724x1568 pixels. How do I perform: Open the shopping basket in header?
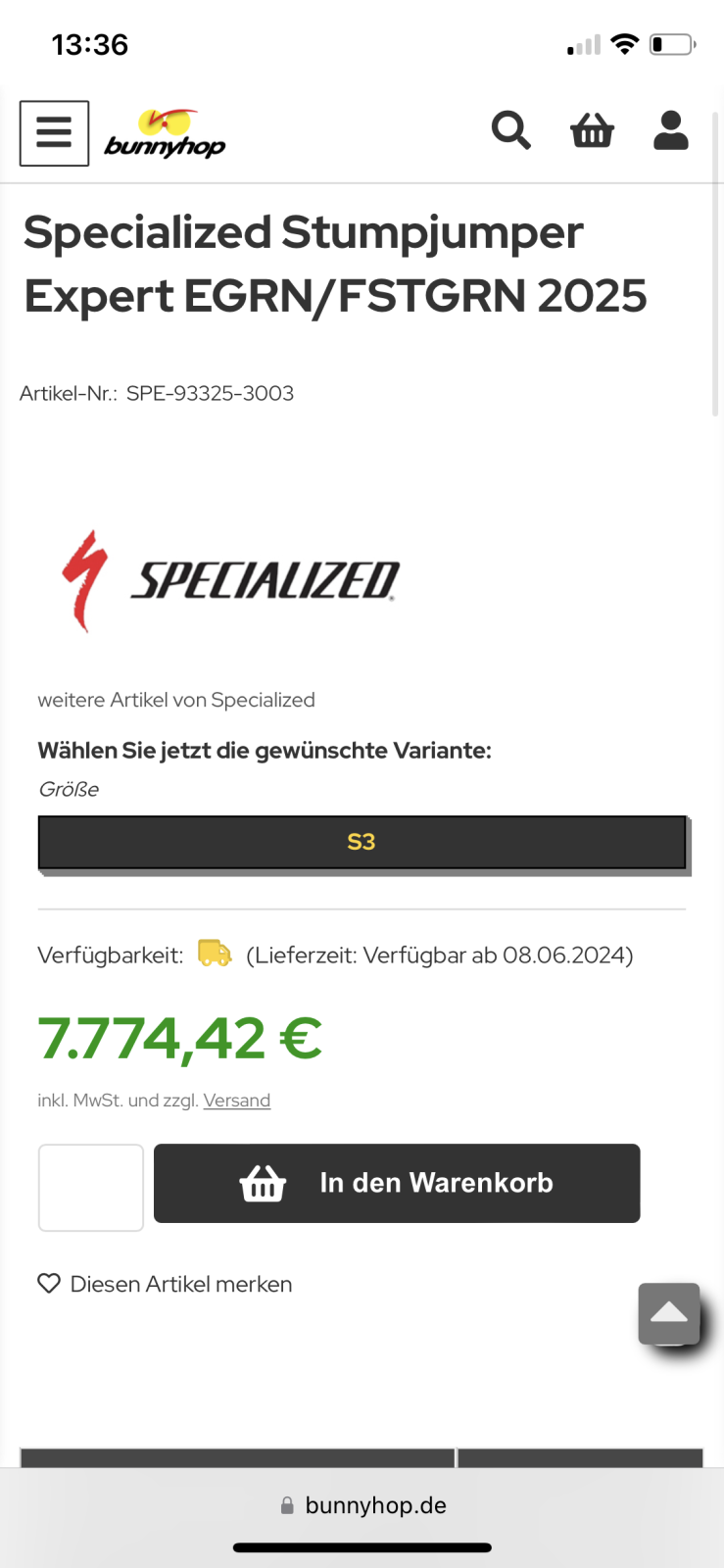(x=592, y=130)
